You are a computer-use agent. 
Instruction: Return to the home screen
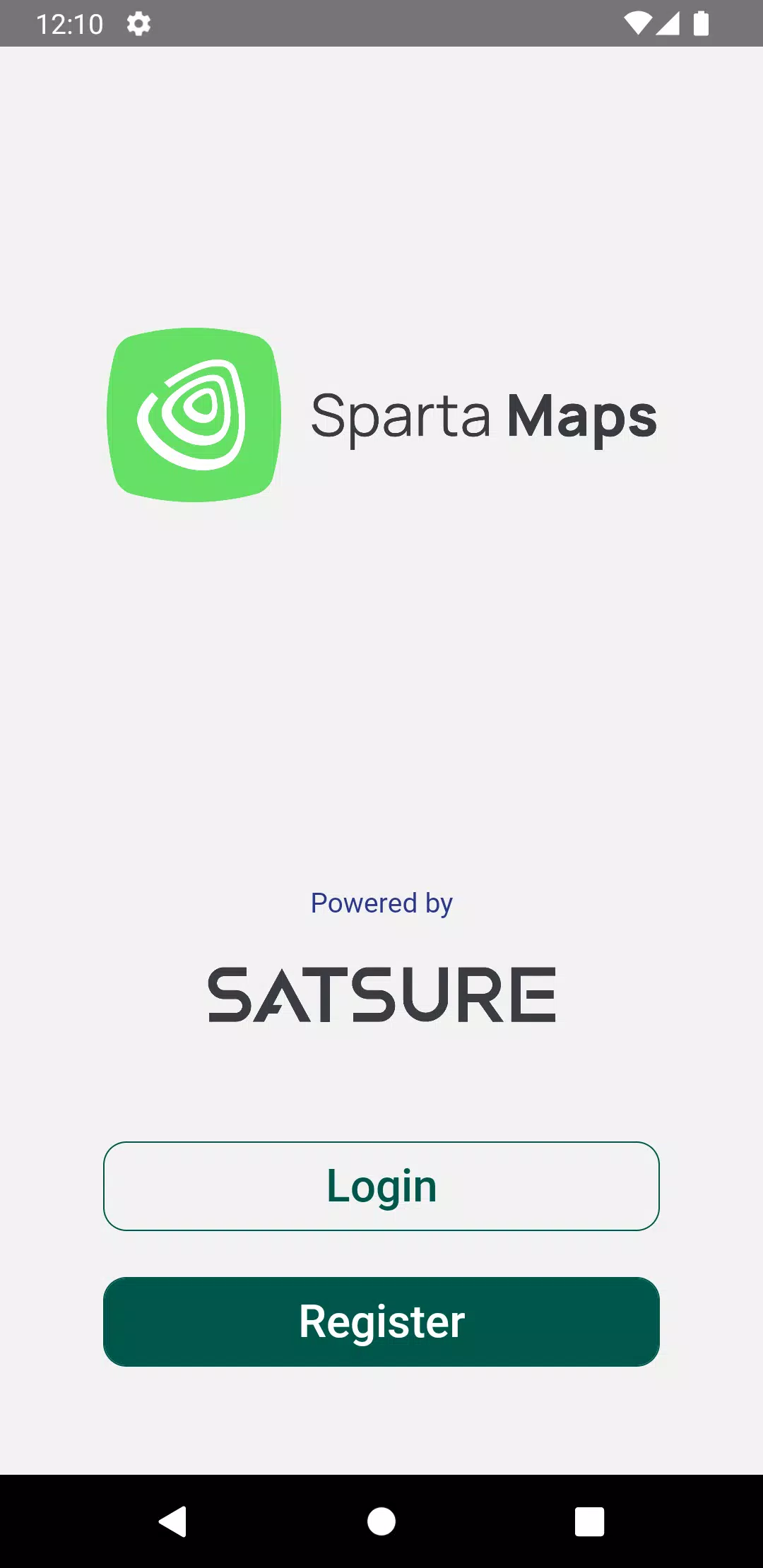click(381, 1521)
